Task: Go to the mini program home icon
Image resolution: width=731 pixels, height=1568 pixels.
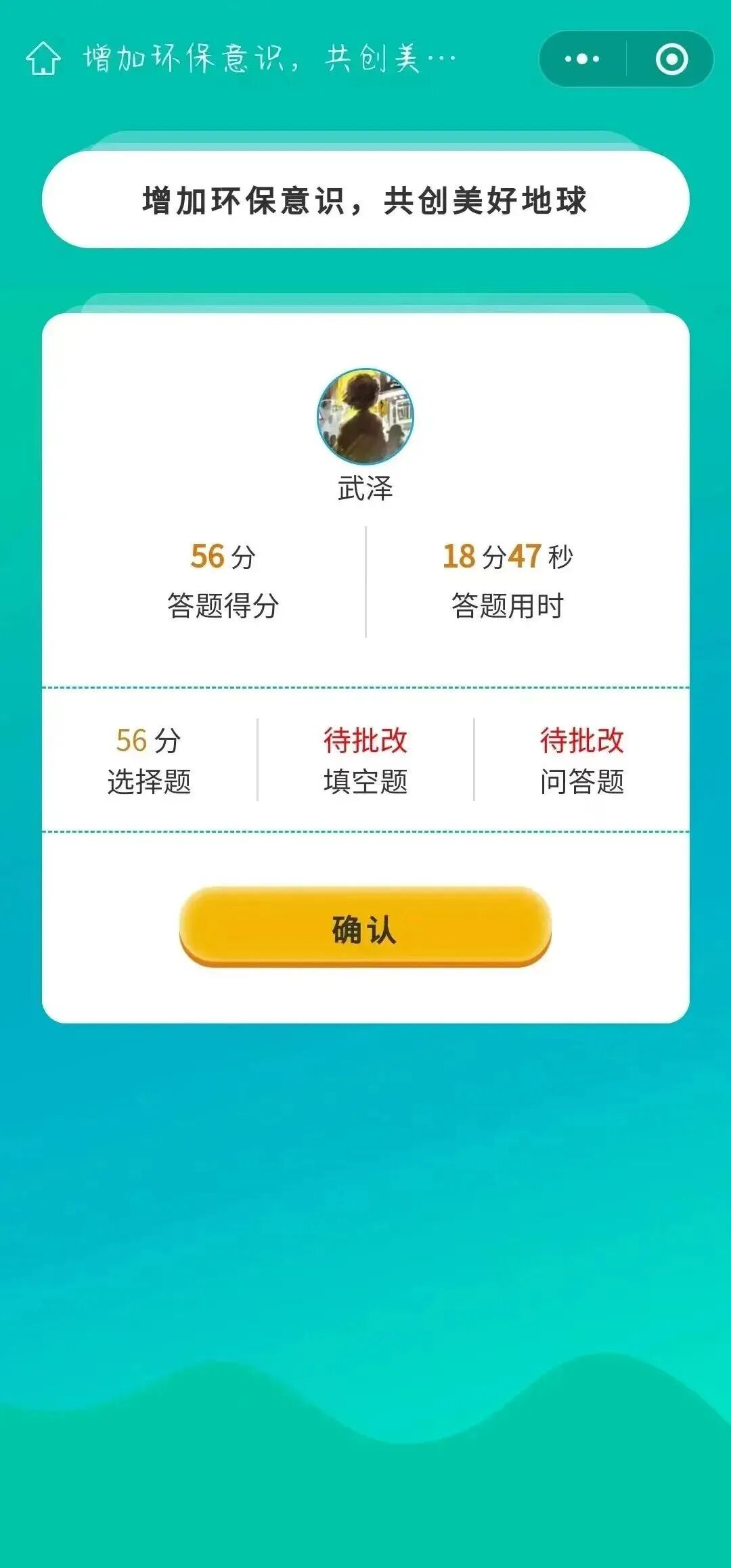Action: click(43, 58)
